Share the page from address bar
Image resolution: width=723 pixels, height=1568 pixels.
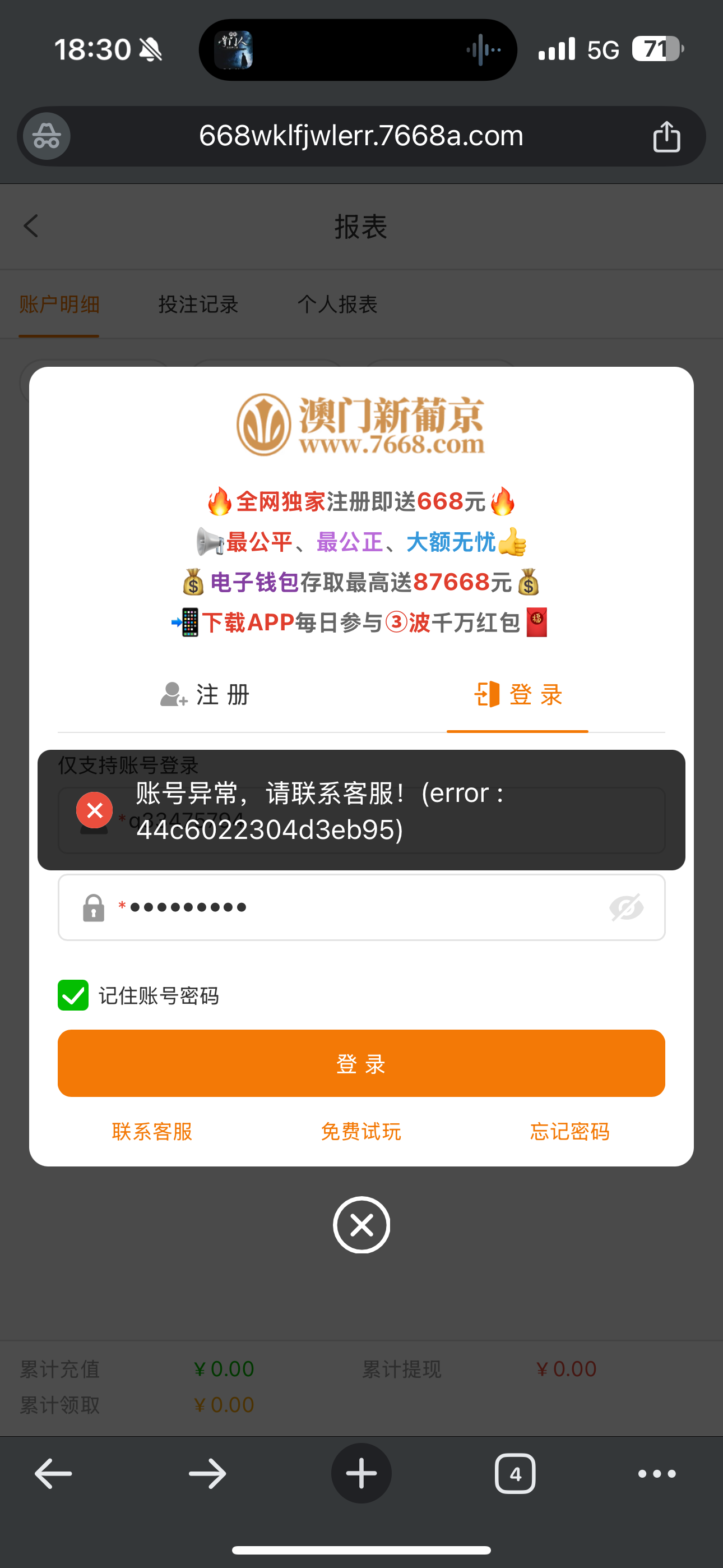click(x=666, y=136)
